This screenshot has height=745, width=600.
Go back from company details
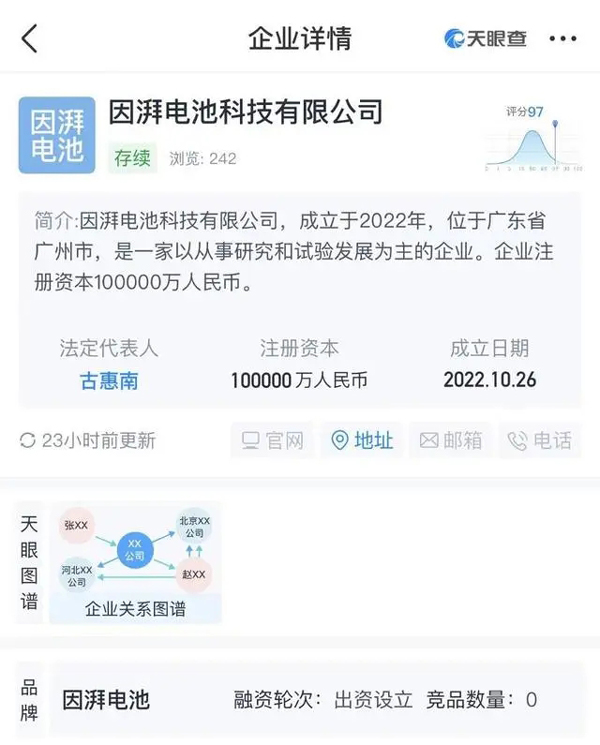pos(30,38)
